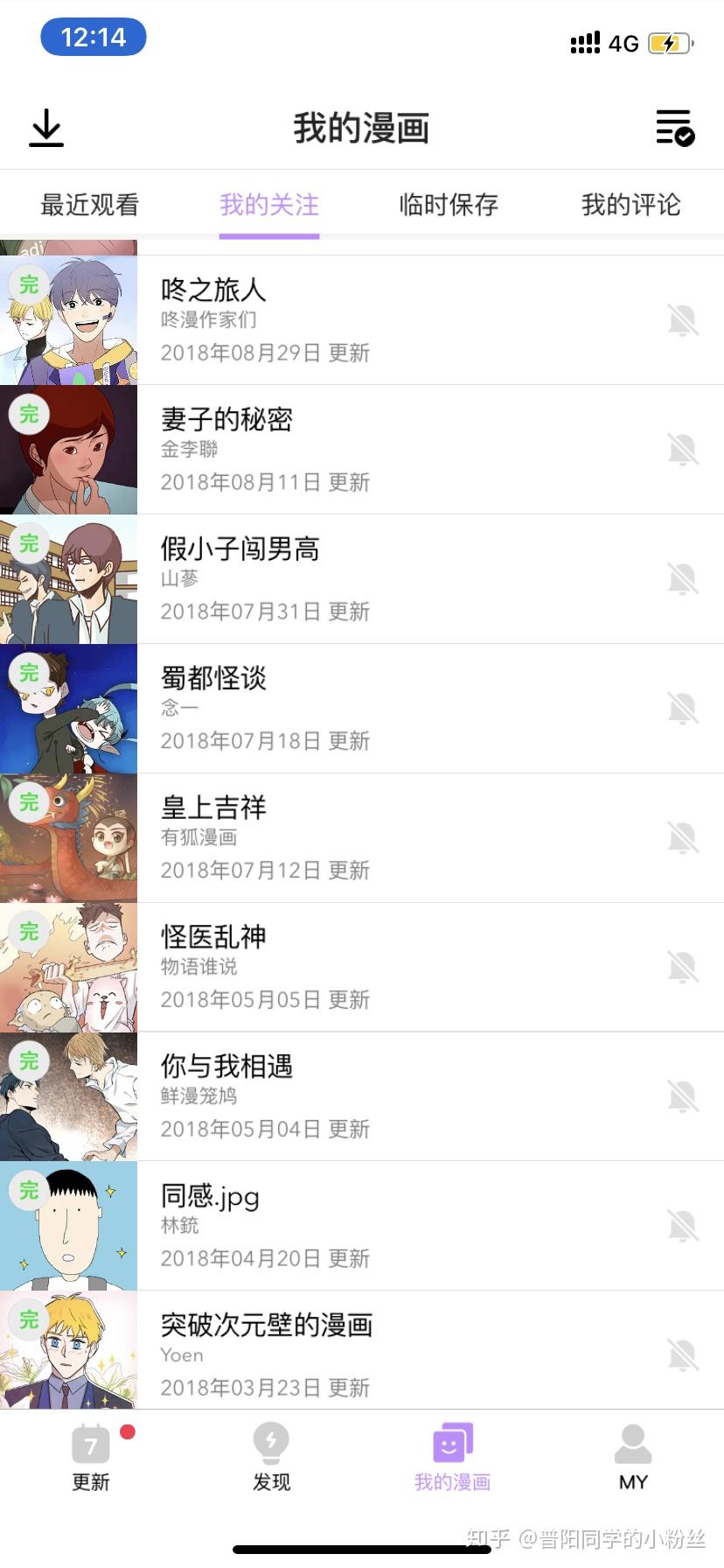Screen dimensions: 724x1568
Task: Open the downloads icon
Action: tap(46, 128)
